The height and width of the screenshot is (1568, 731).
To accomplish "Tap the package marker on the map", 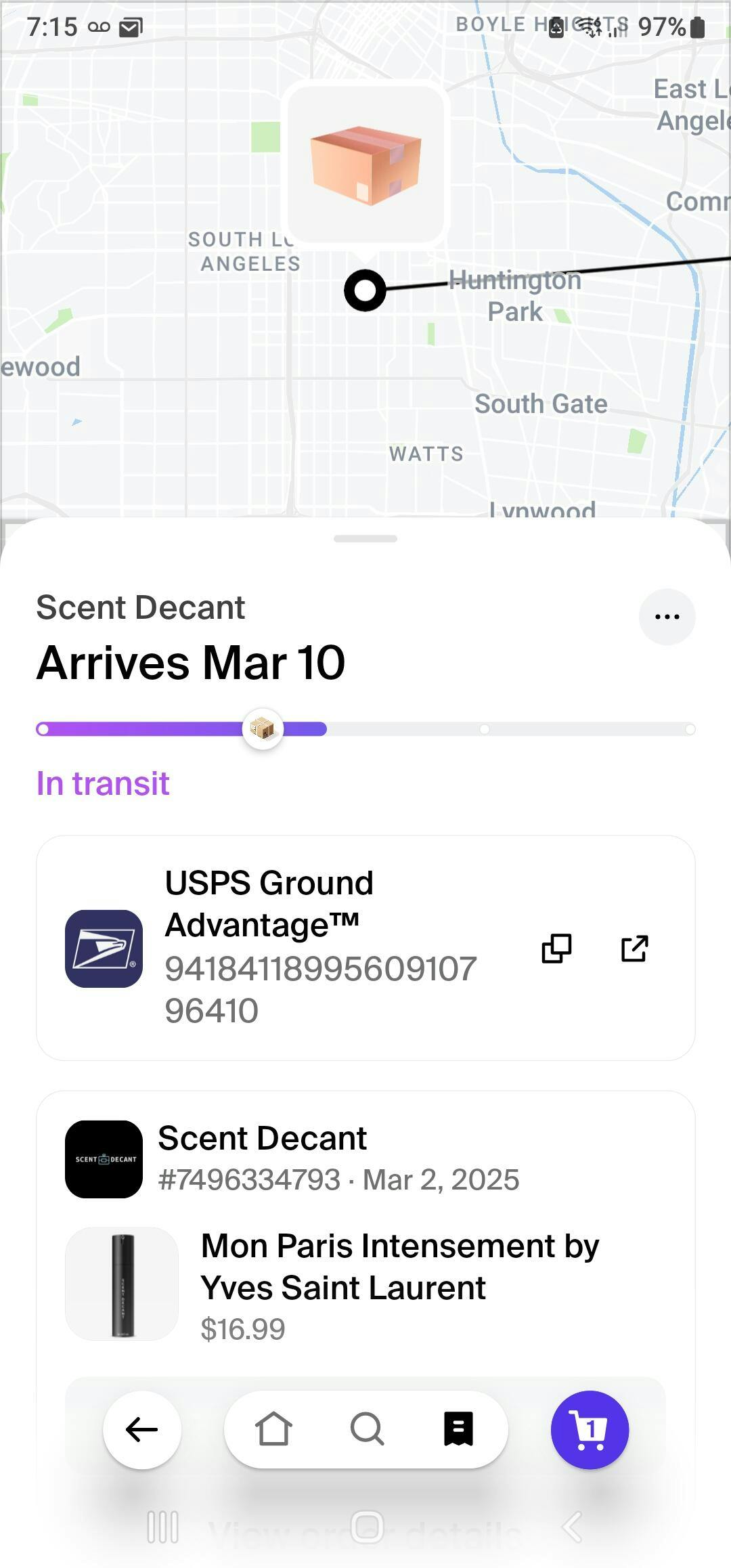I will (365, 166).
